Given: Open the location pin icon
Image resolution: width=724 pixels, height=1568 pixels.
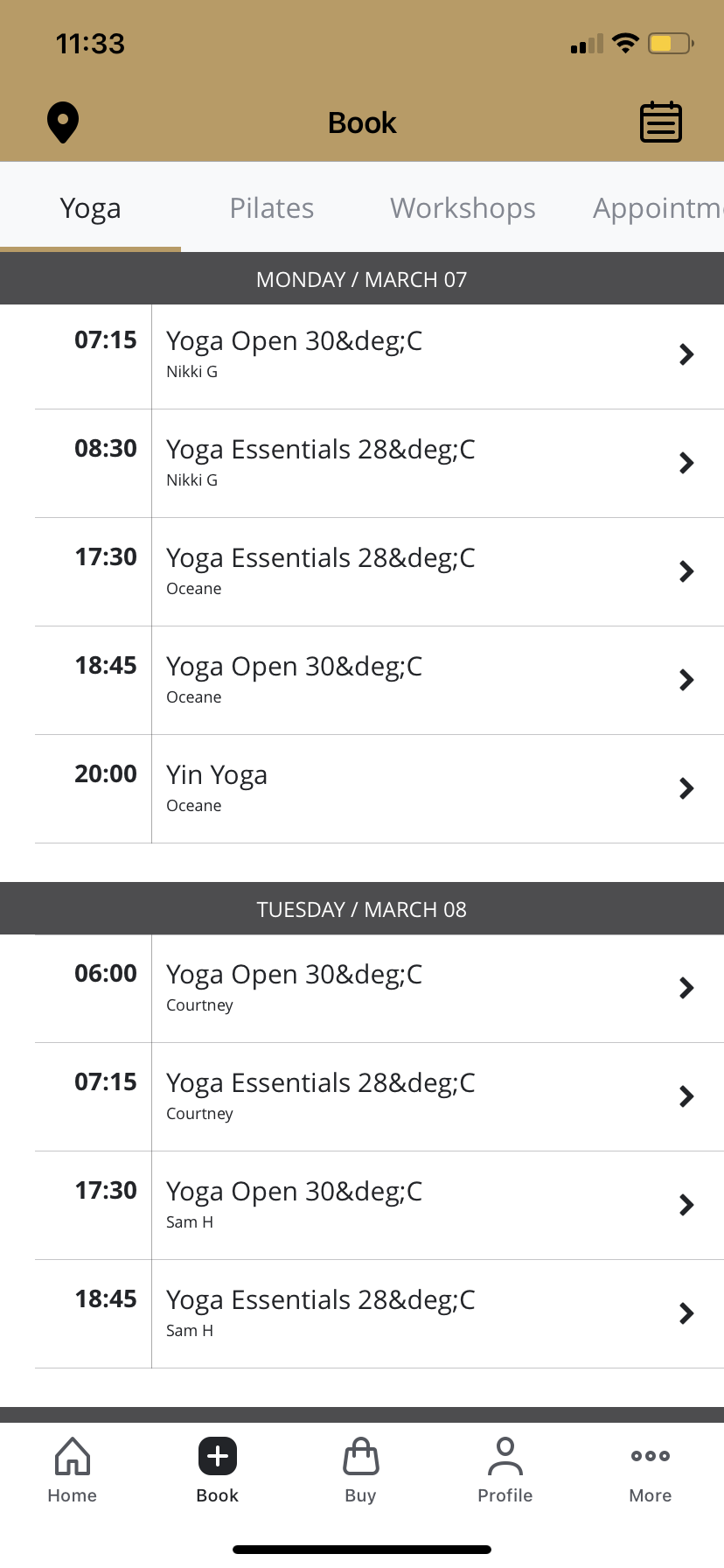Looking at the screenshot, I should point(63,122).
